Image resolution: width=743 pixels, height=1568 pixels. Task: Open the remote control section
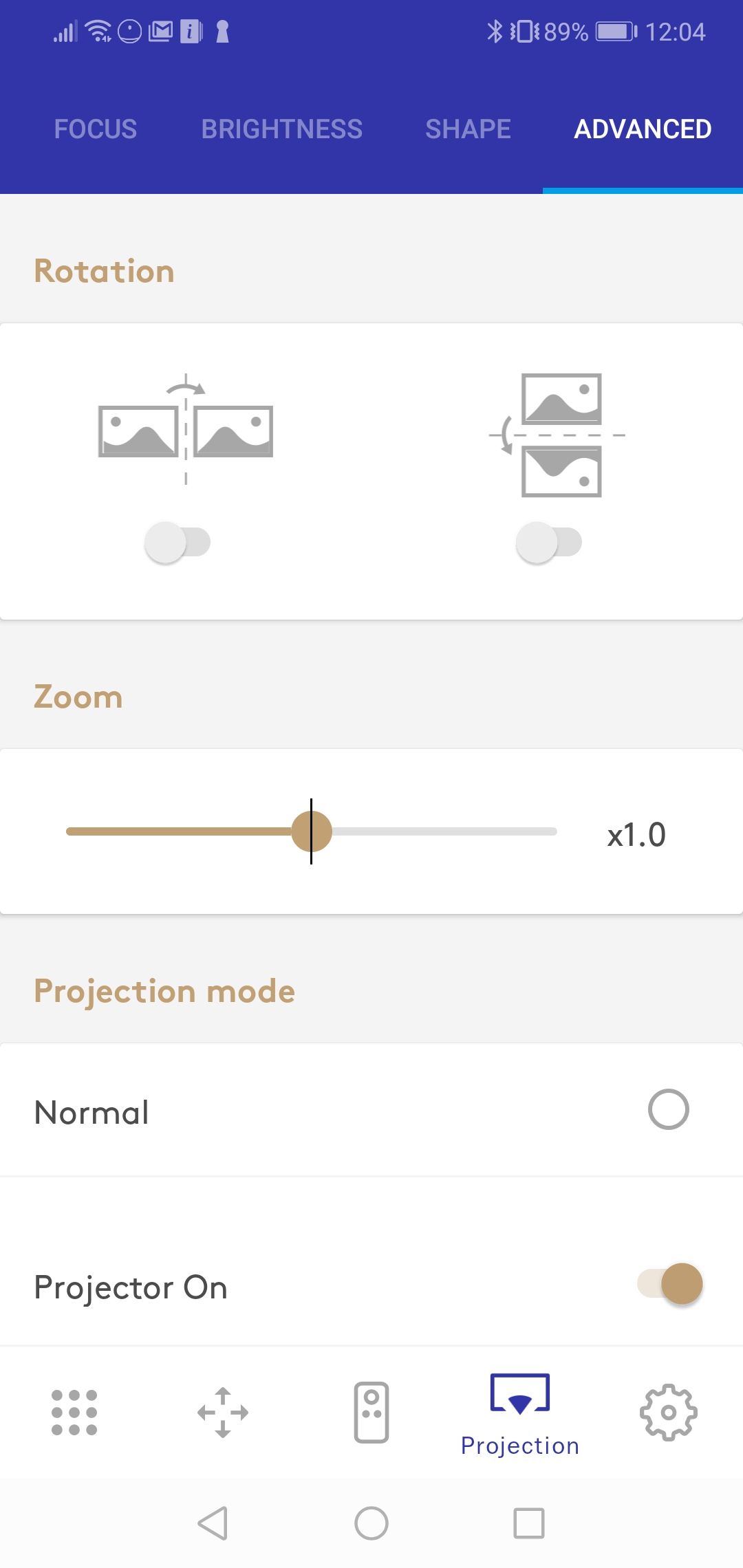click(371, 1413)
